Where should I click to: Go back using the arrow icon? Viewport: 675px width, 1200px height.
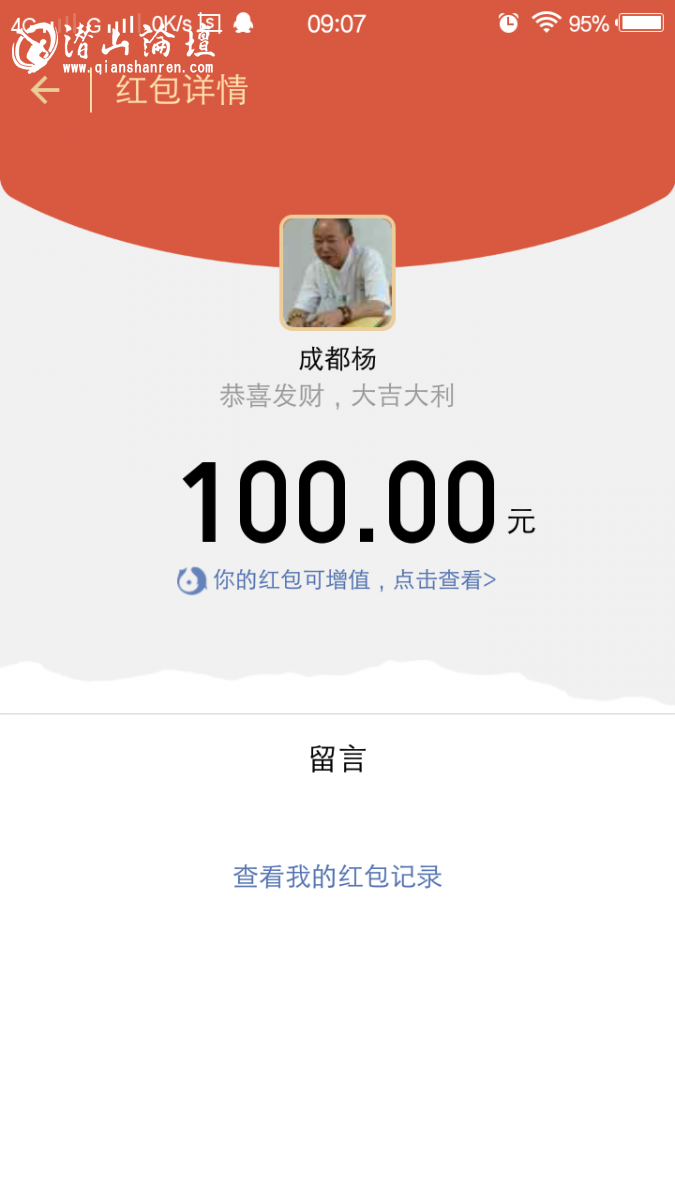45,91
